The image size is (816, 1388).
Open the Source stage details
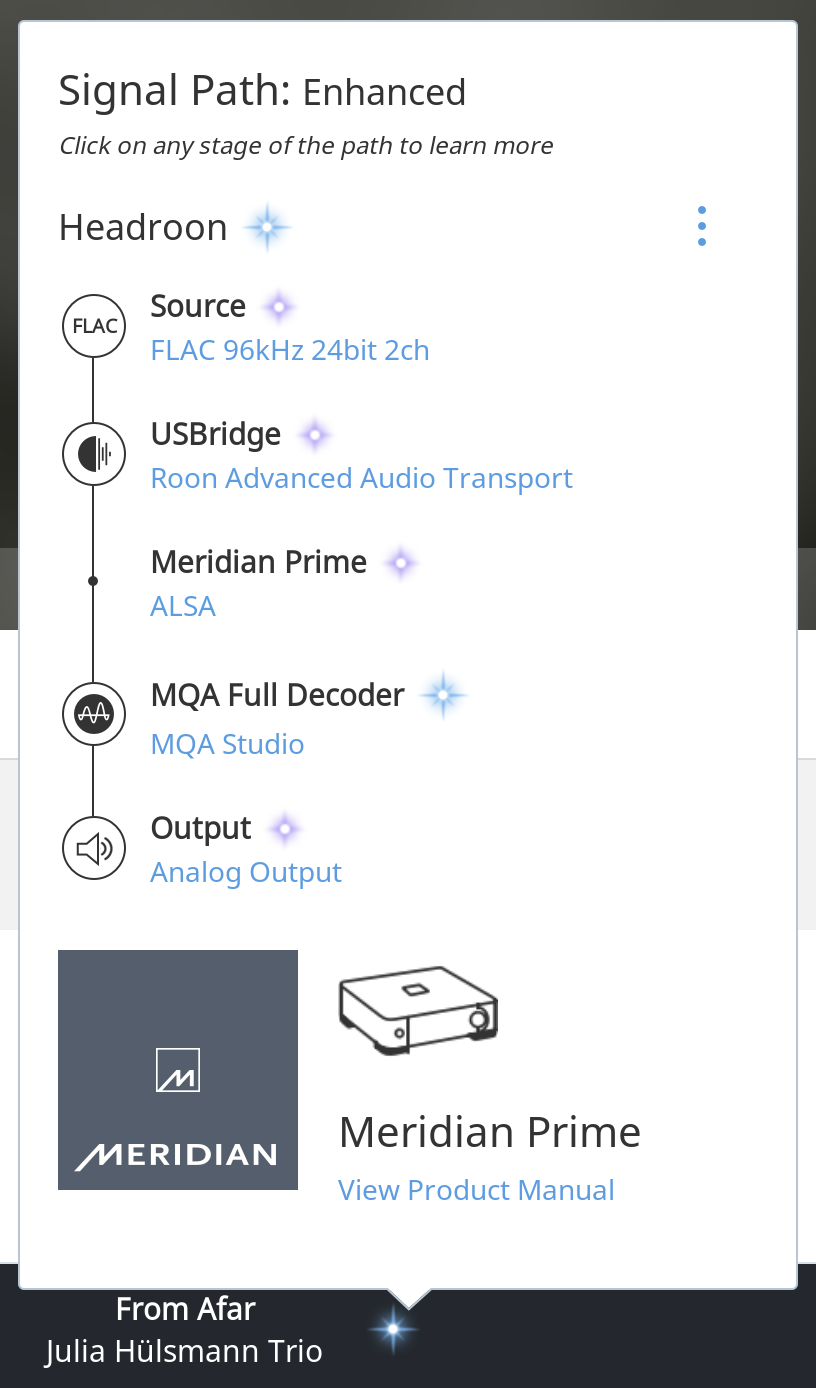tap(290, 328)
